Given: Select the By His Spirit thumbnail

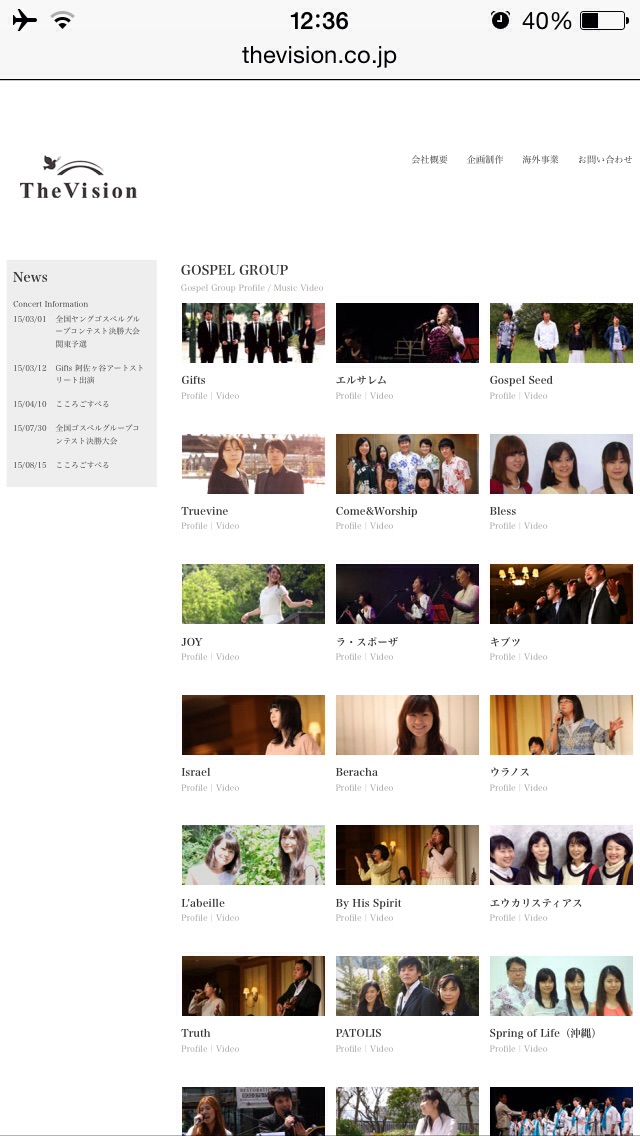Looking at the screenshot, I should (407, 855).
